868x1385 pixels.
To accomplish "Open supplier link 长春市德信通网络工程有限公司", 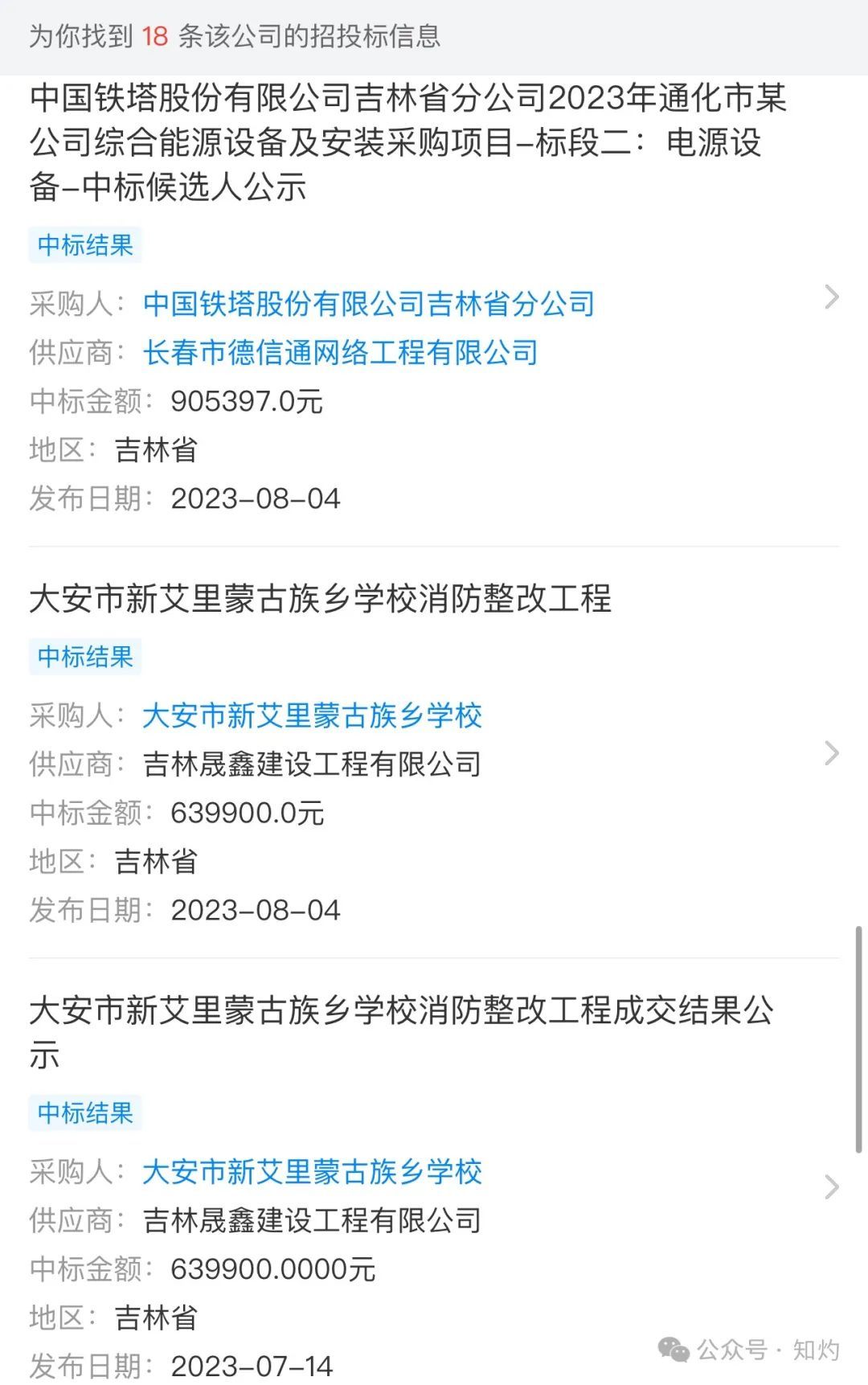I will coord(340,352).
